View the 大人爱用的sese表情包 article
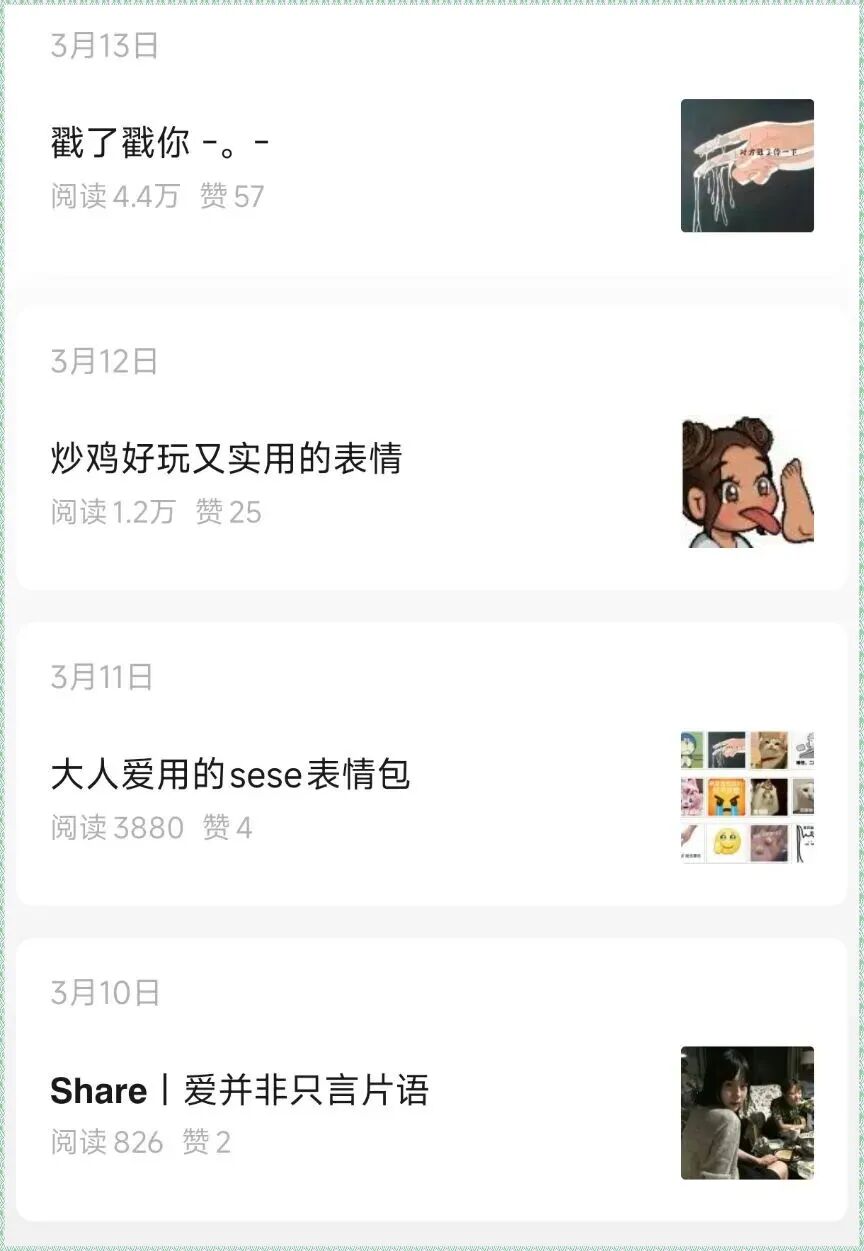Screen dimensions: 864x1251 click(230, 775)
